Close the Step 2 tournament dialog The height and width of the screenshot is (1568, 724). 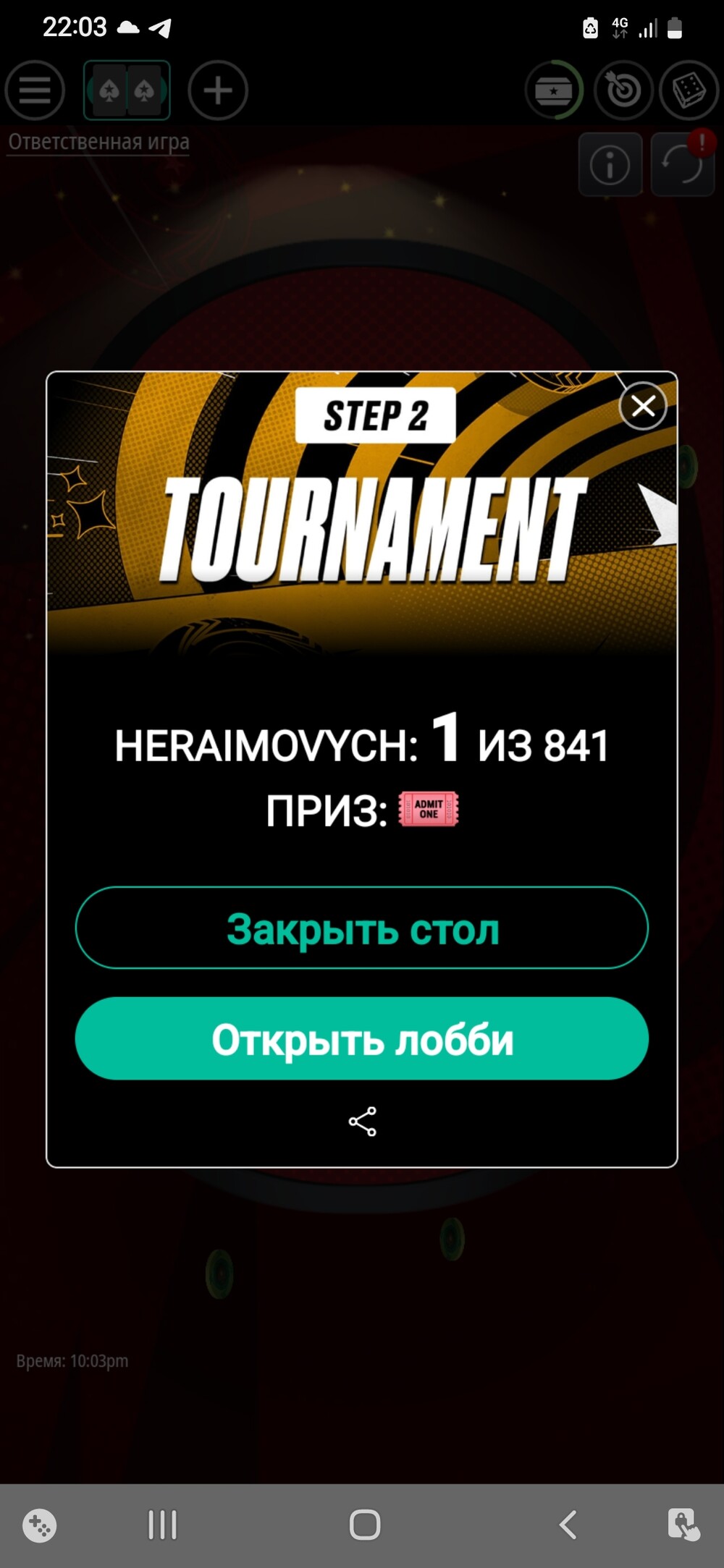[x=643, y=406]
